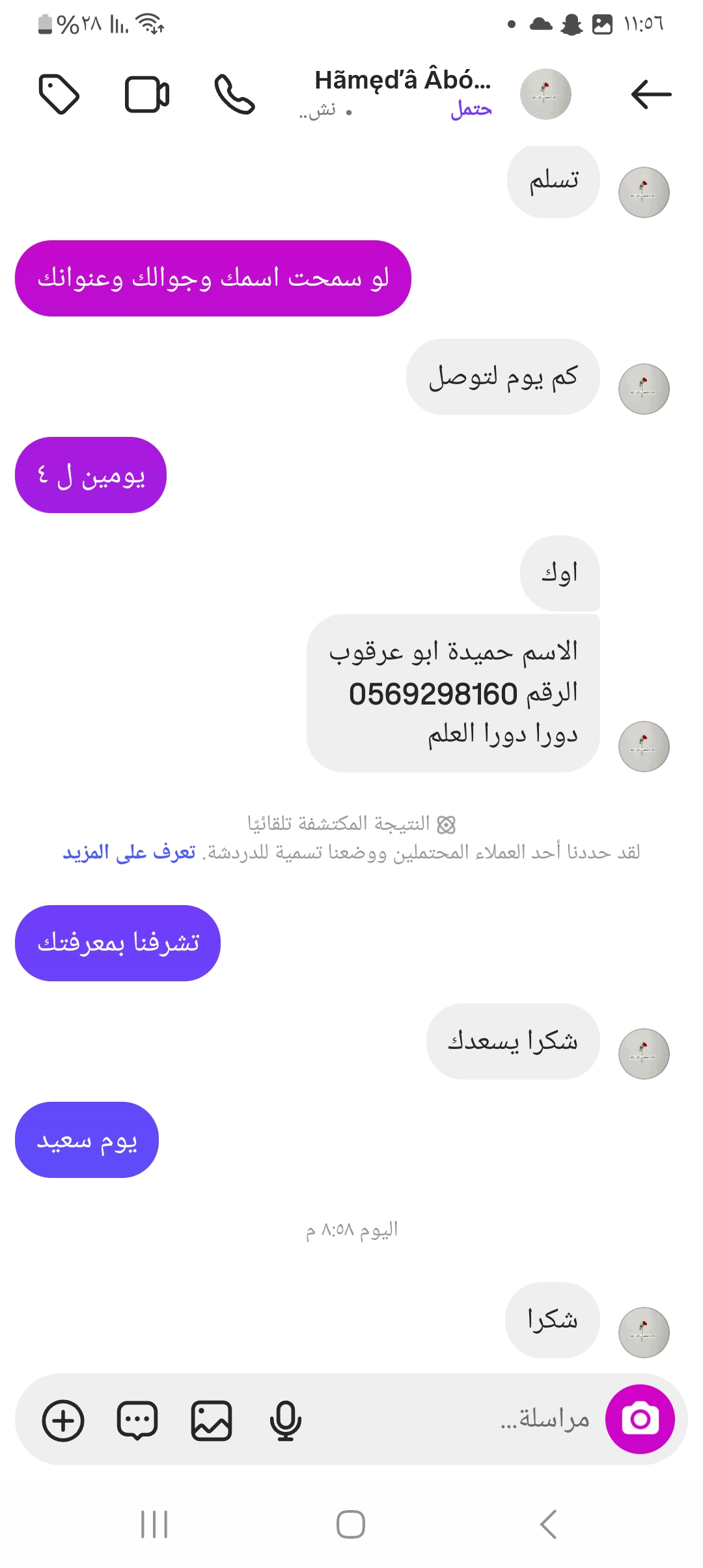Open recent apps from navigation bar

point(154,1524)
